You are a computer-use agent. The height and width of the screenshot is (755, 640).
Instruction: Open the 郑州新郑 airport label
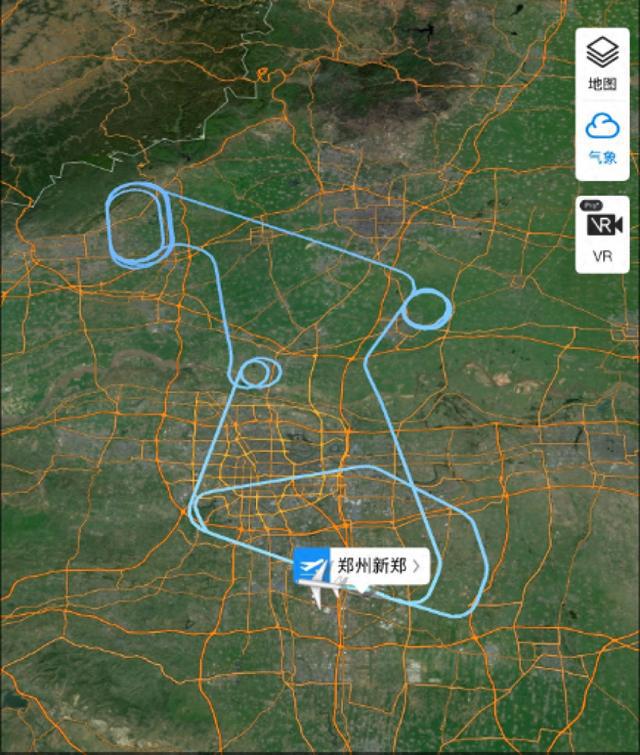(x=363, y=566)
